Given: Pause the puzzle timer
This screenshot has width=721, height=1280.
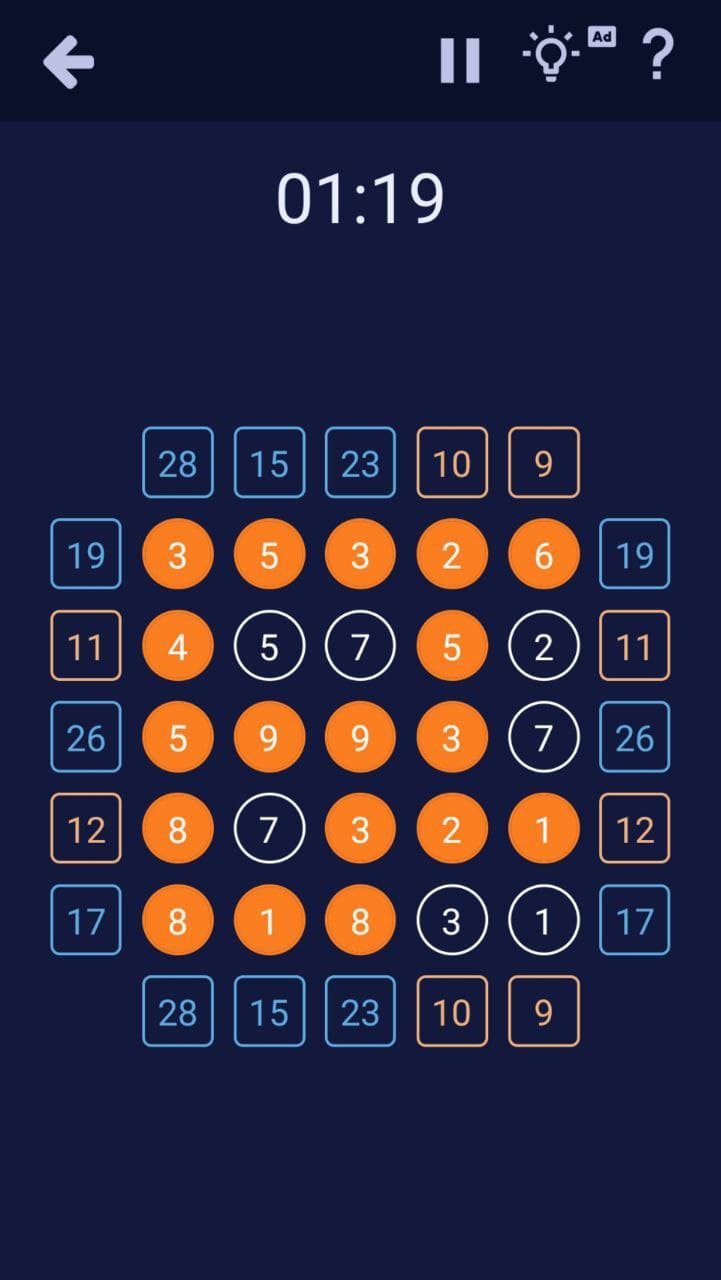Looking at the screenshot, I should (460, 61).
